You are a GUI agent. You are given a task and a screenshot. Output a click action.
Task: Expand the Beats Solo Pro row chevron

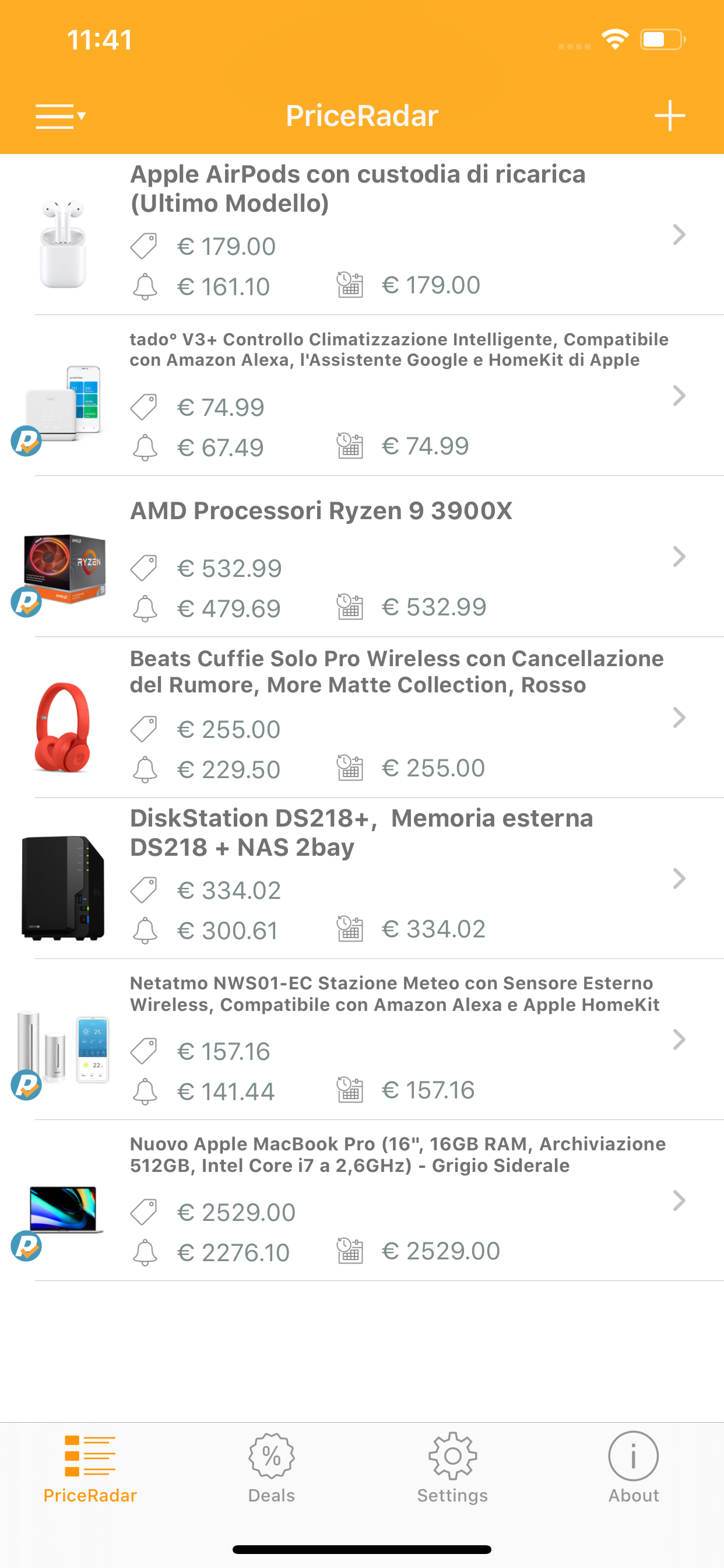[679, 718]
